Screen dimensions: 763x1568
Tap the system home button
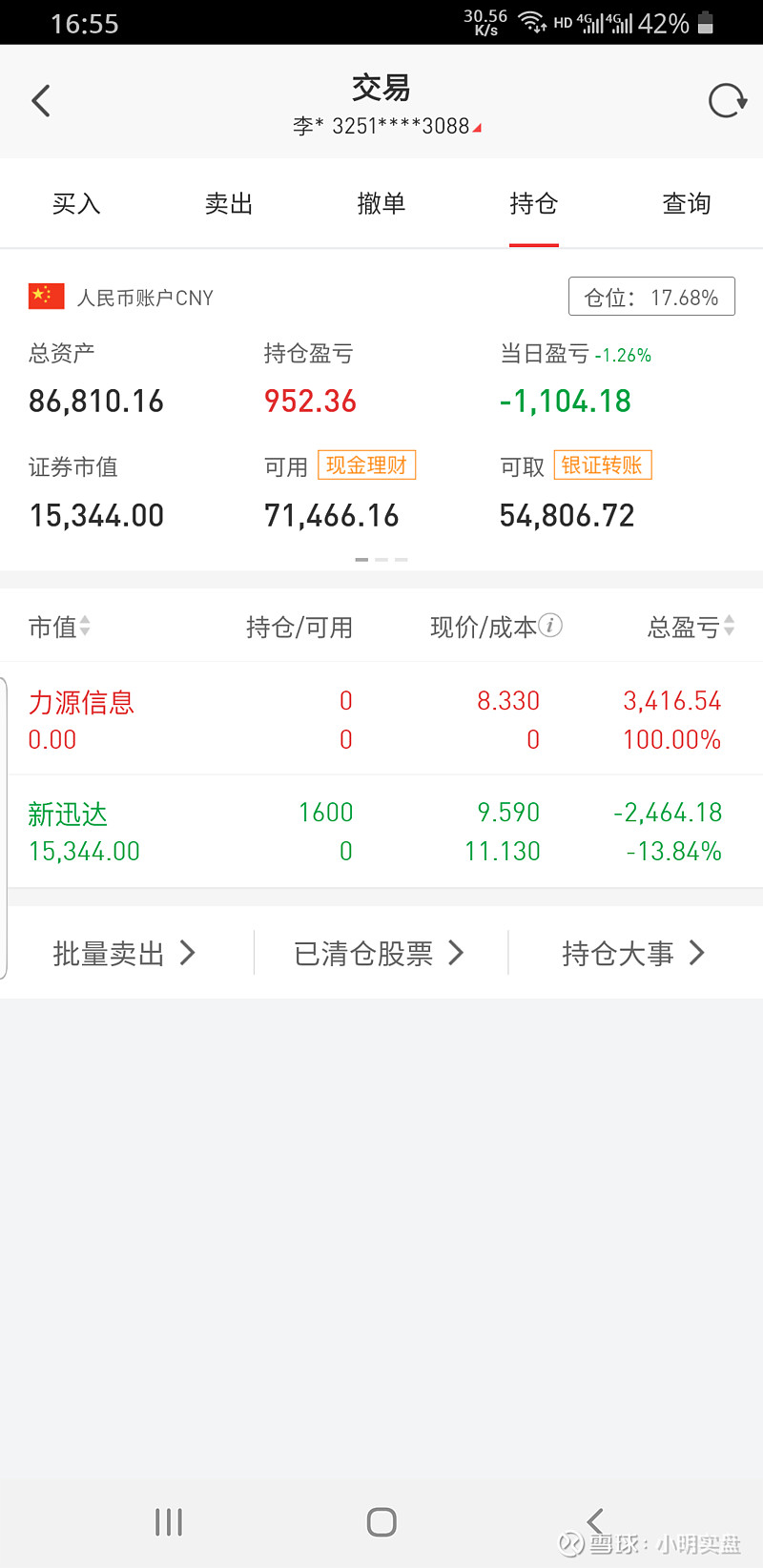pos(381,1522)
